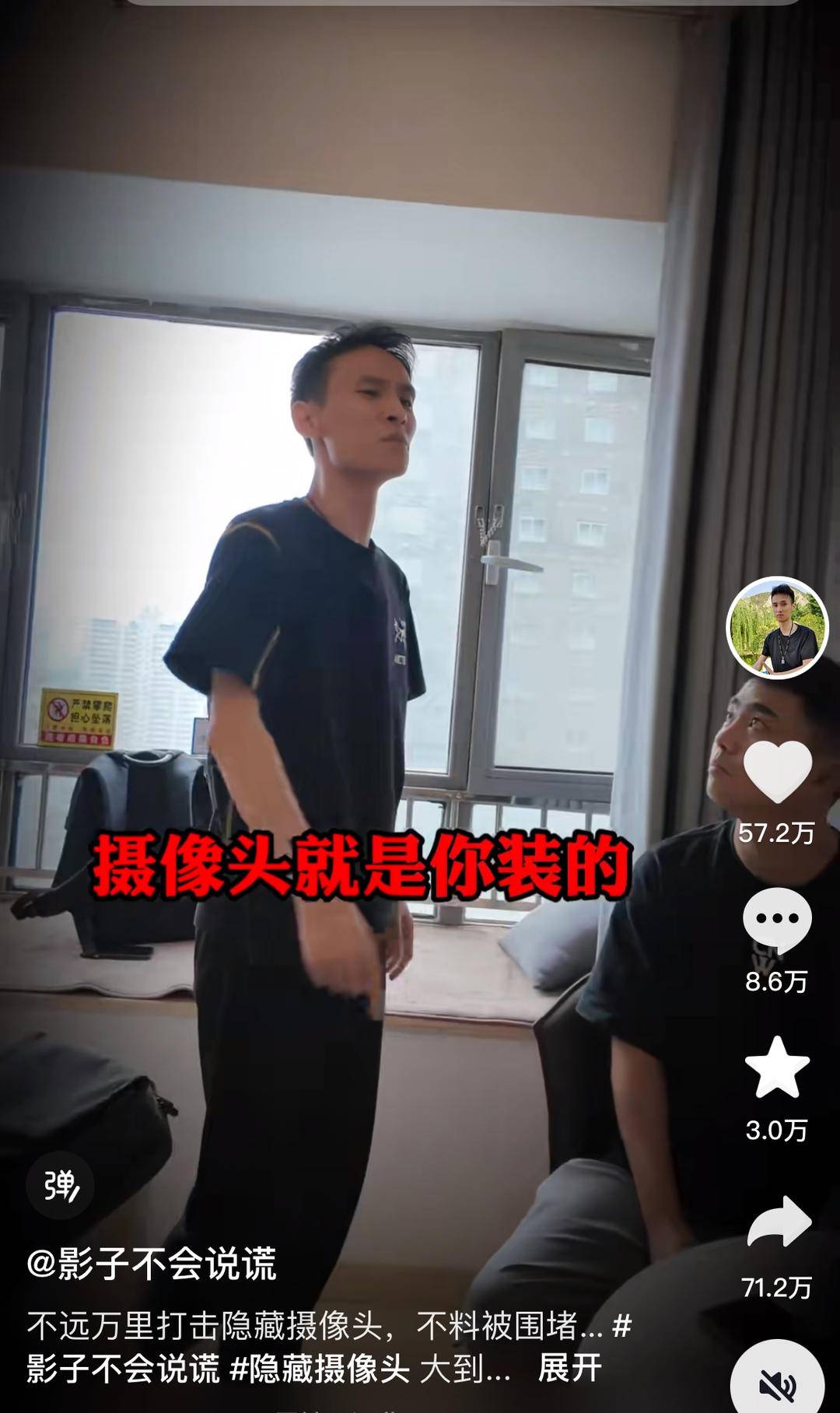
Task: Open the @影子不会说谎 username
Action: (152, 1264)
